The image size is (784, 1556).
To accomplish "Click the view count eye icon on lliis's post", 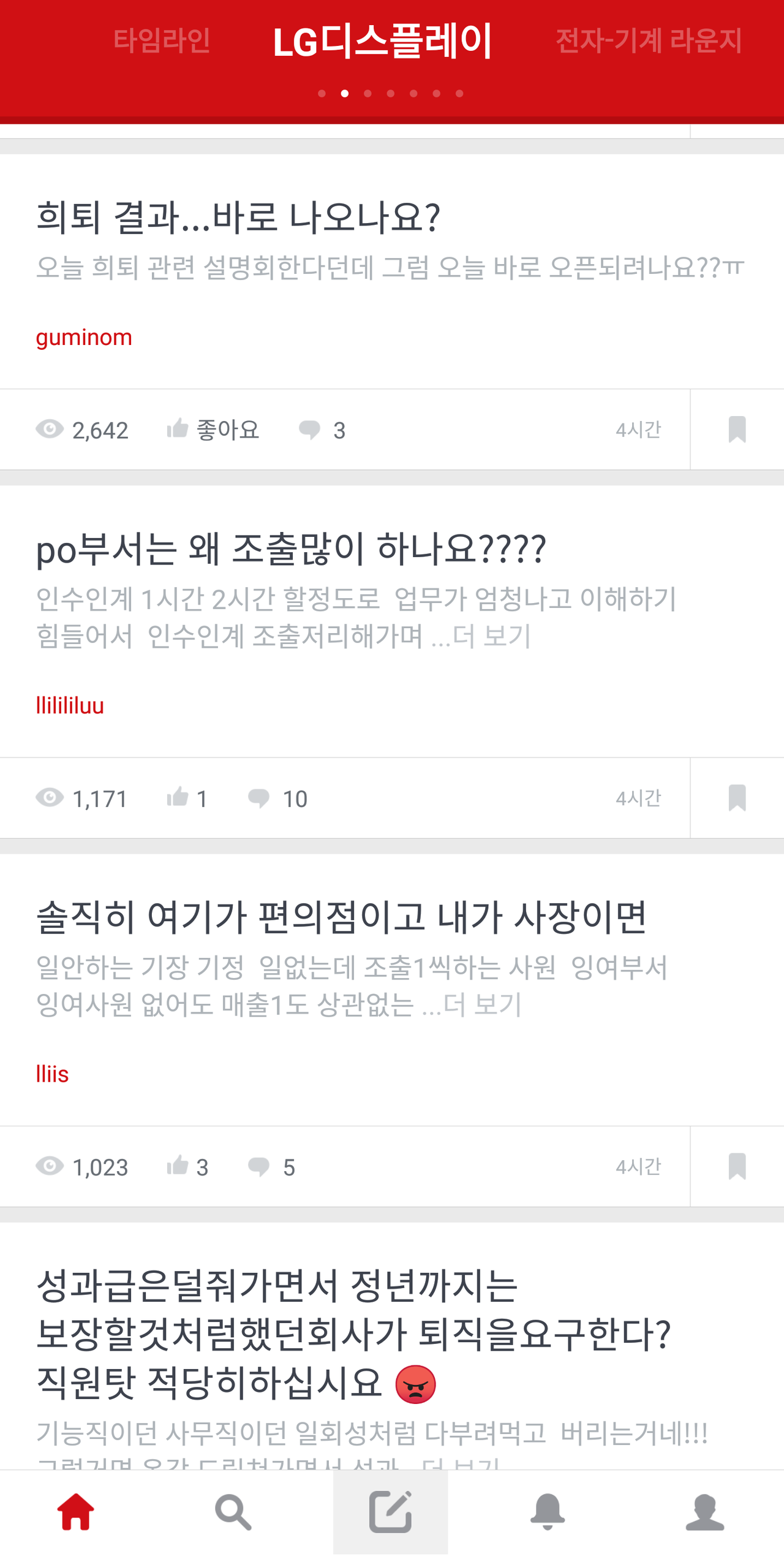I will tap(50, 1166).
